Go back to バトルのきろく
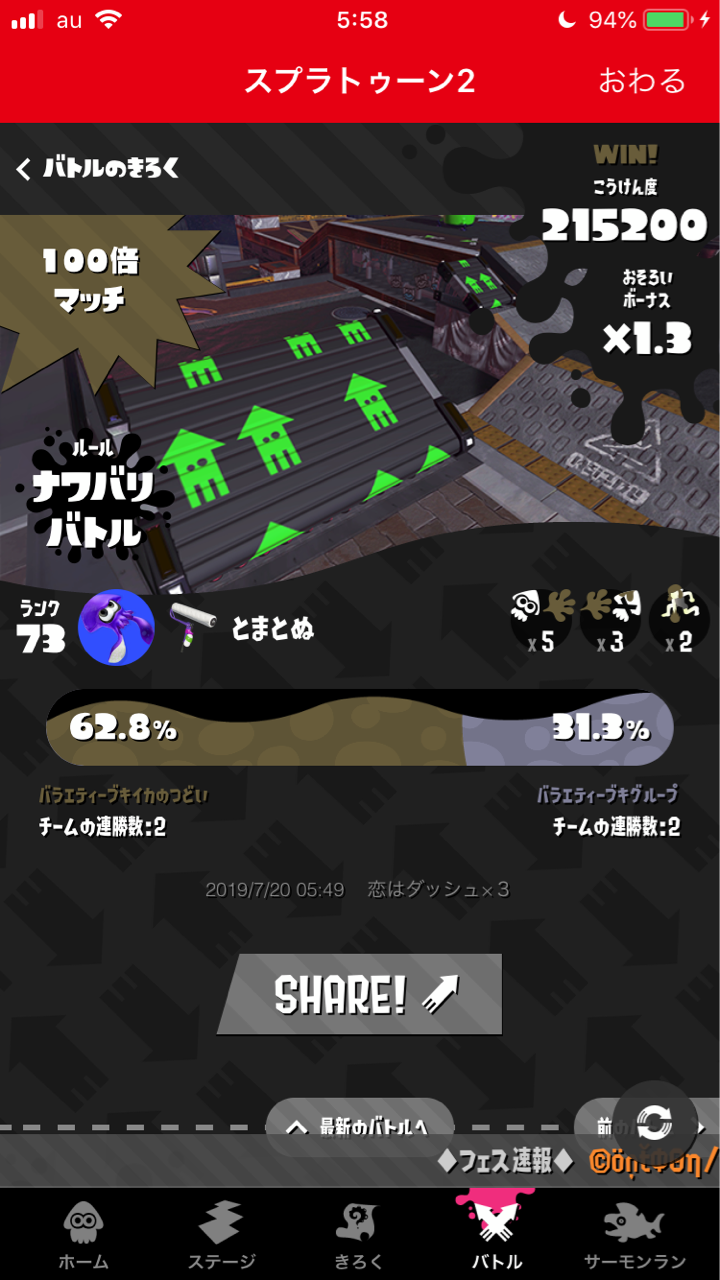Image resolution: width=720 pixels, height=1280 pixels. coord(97,168)
